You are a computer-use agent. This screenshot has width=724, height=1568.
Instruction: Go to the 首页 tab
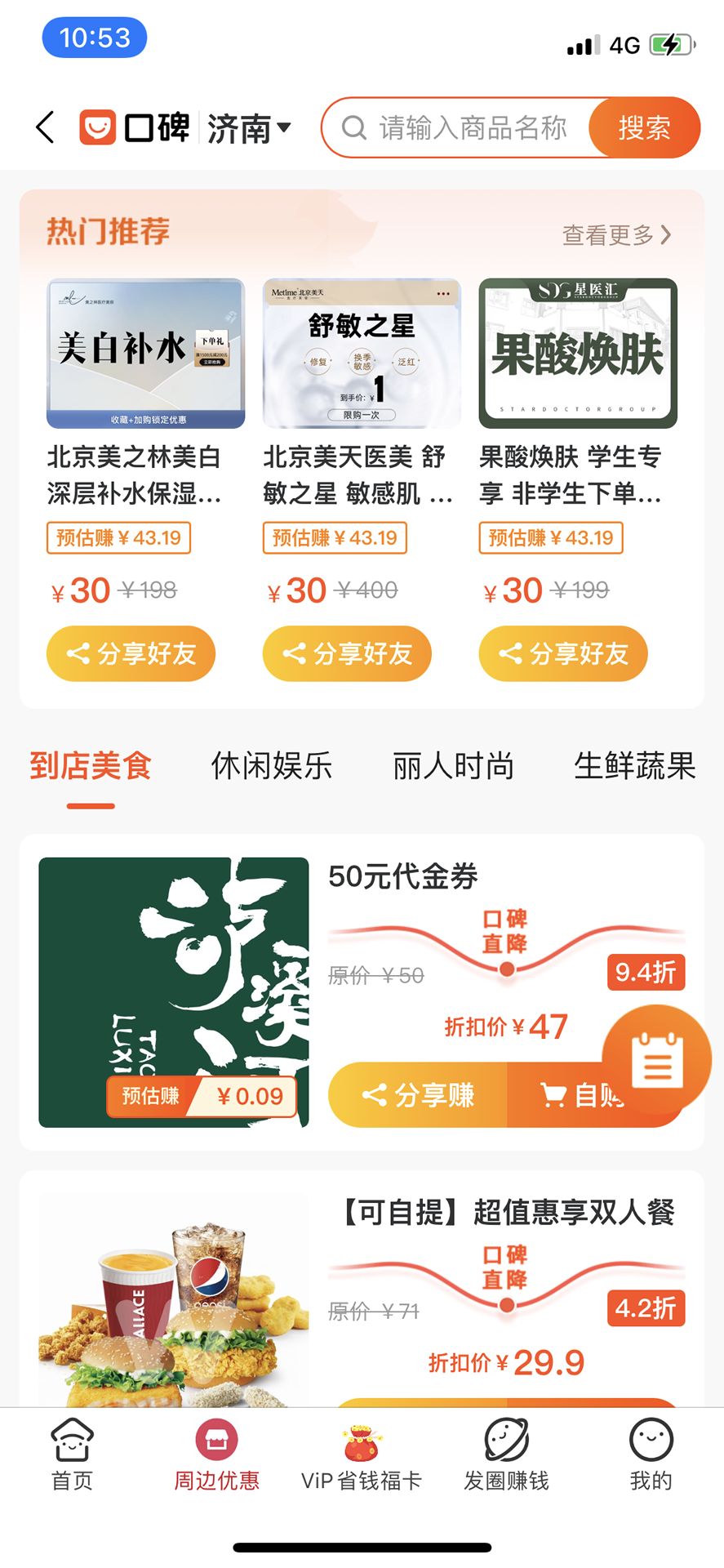click(72, 1455)
